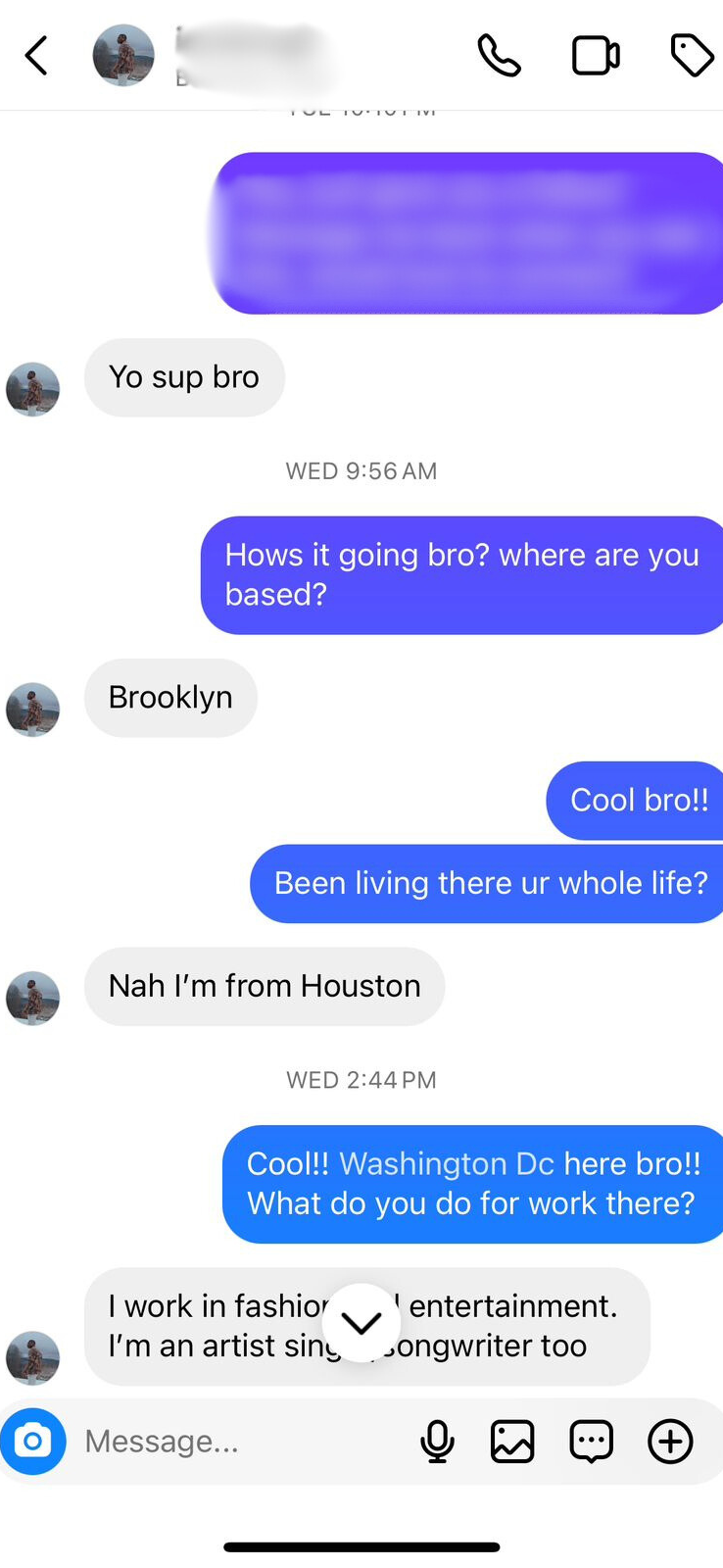Open the label tag icon
Viewport: 723px width, 1568px height.
(692, 56)
